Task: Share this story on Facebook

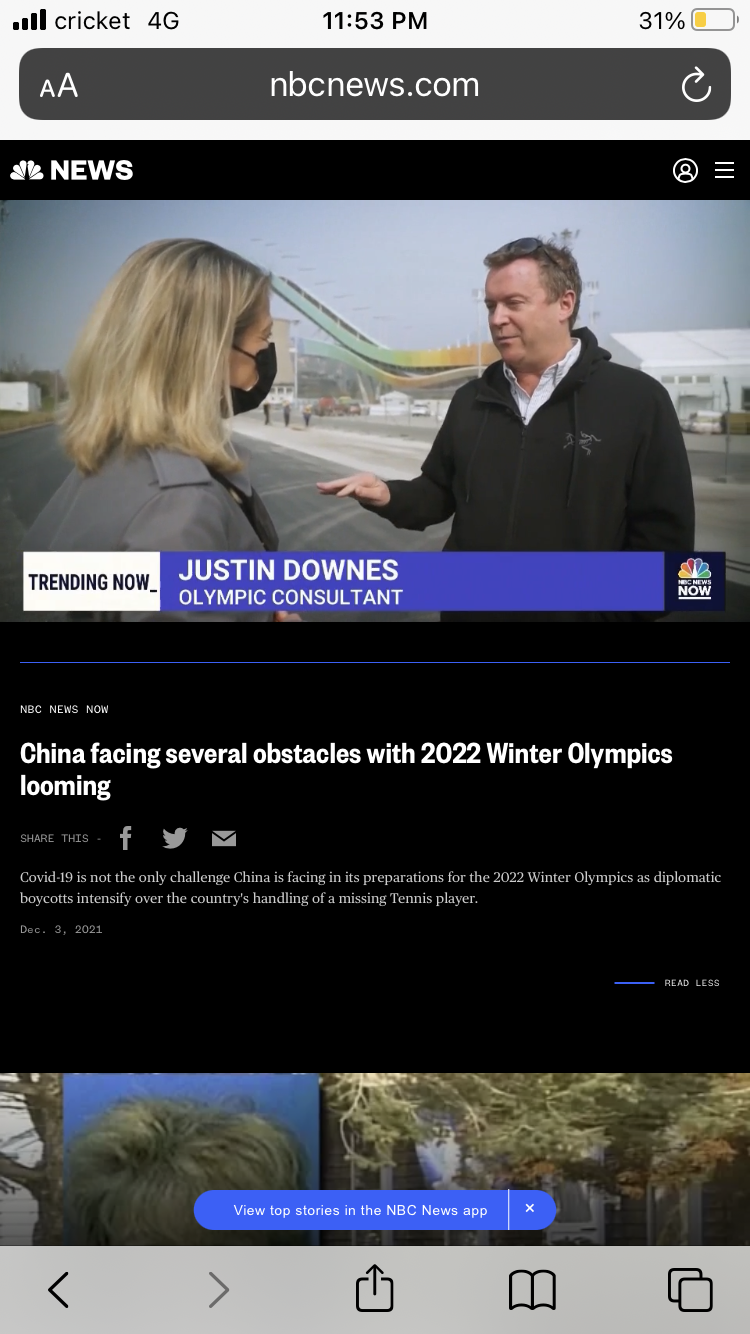Action: point(126,838)
